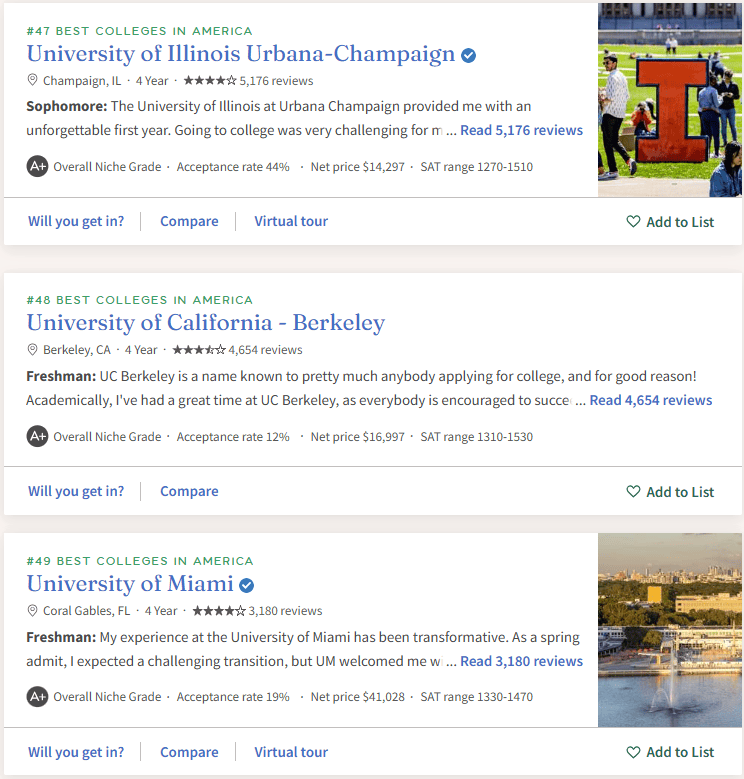Open the University of Miami campus photo
The height and width of the screenshot is (779, 744).
click(669, 630)
